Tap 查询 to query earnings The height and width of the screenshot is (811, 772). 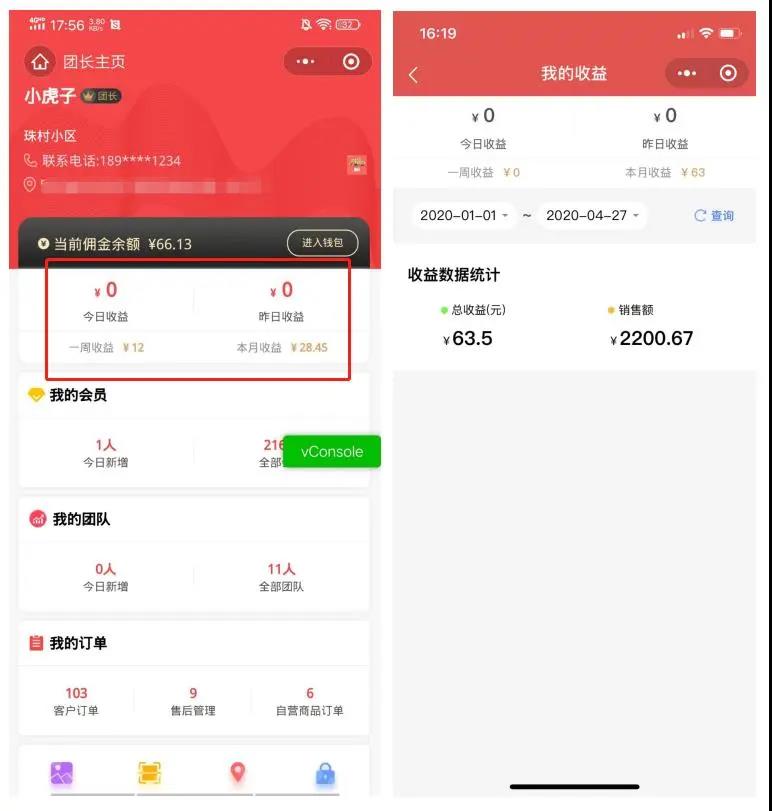(x=715, y=216)
